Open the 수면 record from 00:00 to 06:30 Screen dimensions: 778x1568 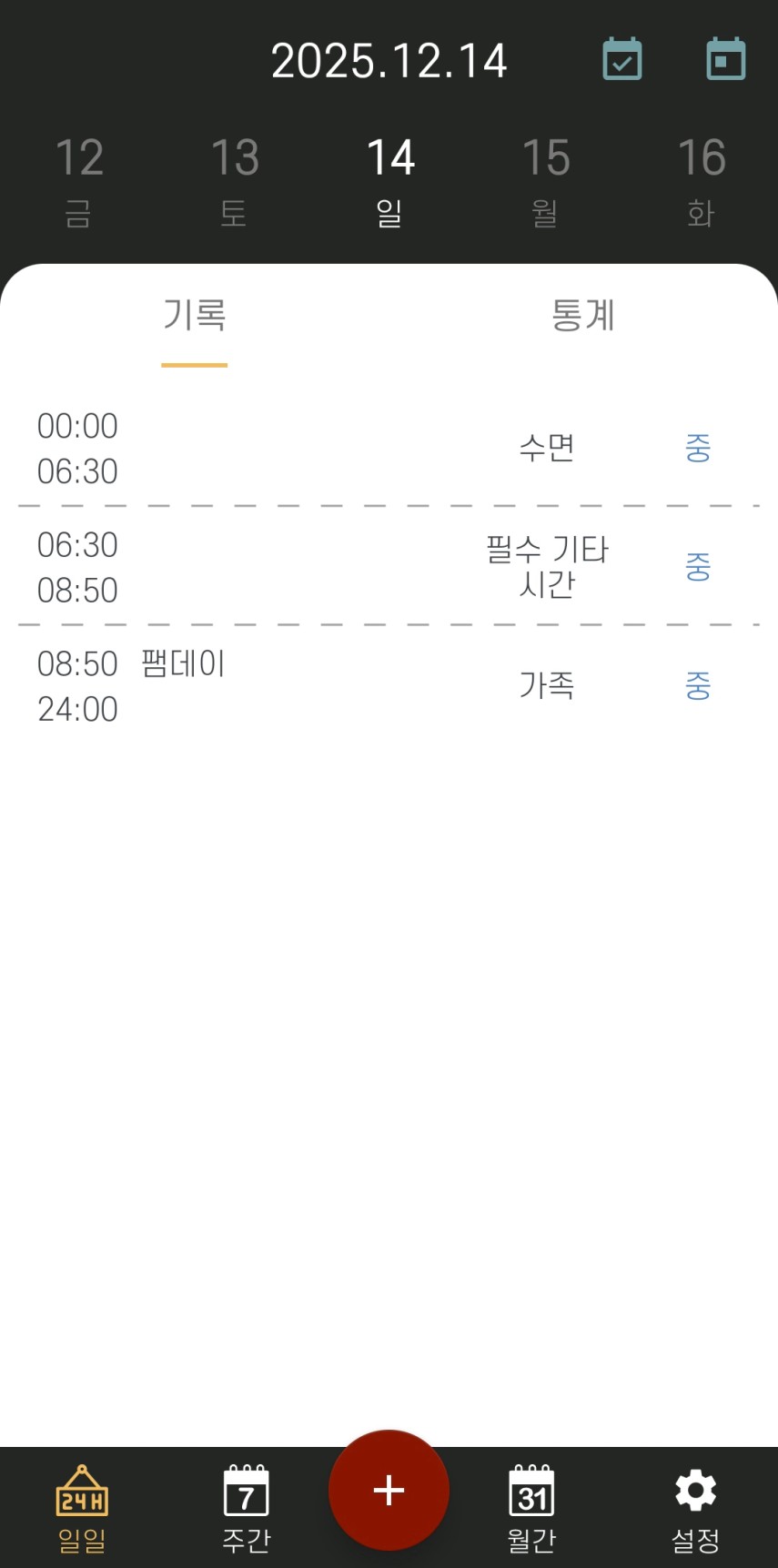(389, 448)
